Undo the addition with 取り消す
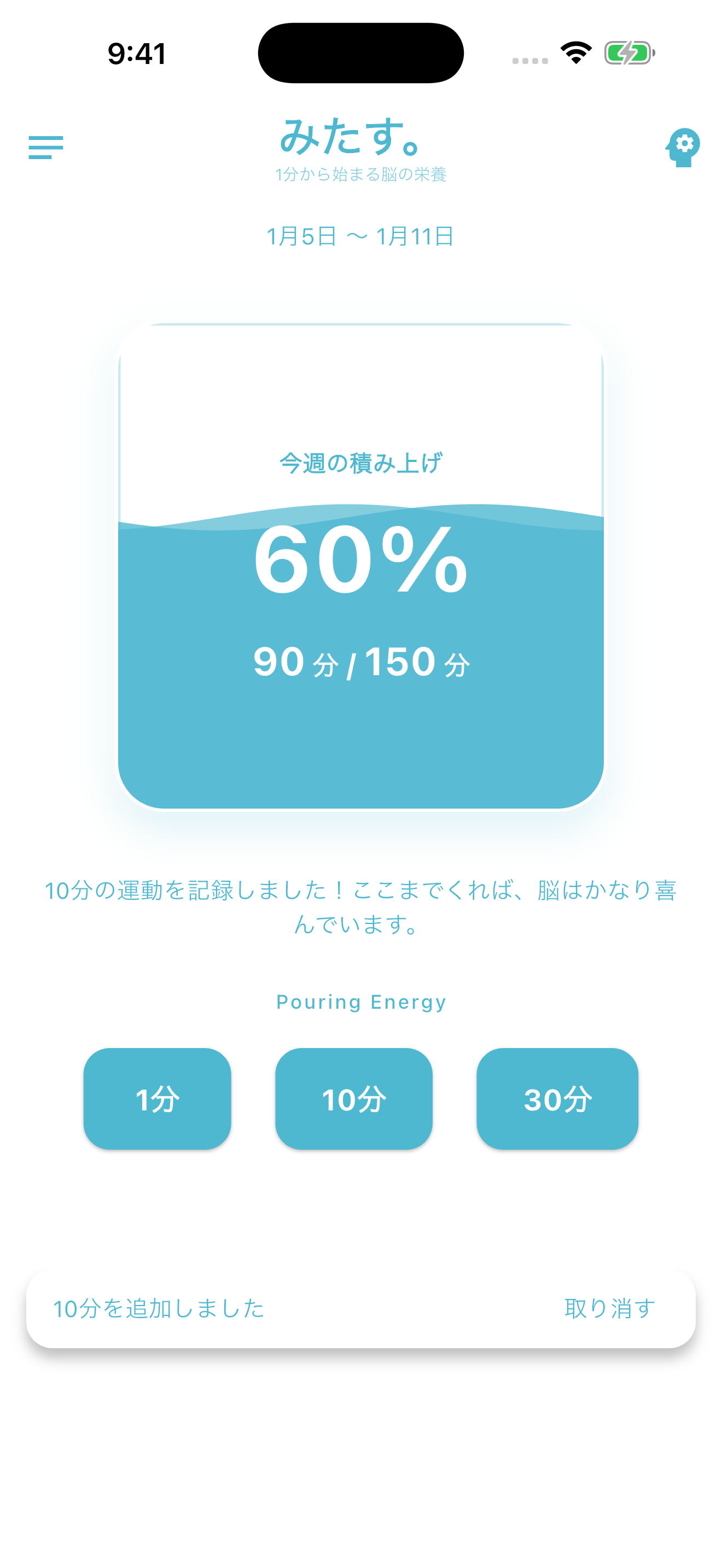This screenshot has height=1568, width=722. (609, 1308)
